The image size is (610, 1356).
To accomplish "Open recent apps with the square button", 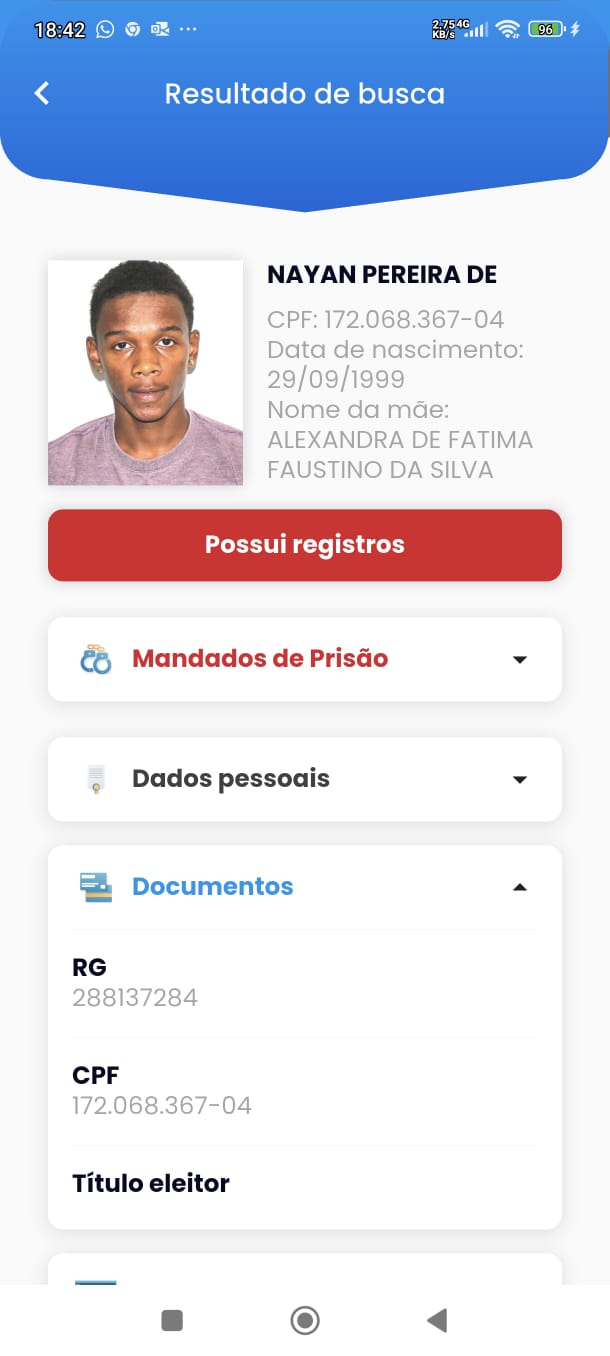I will (x=172, y=1321).
